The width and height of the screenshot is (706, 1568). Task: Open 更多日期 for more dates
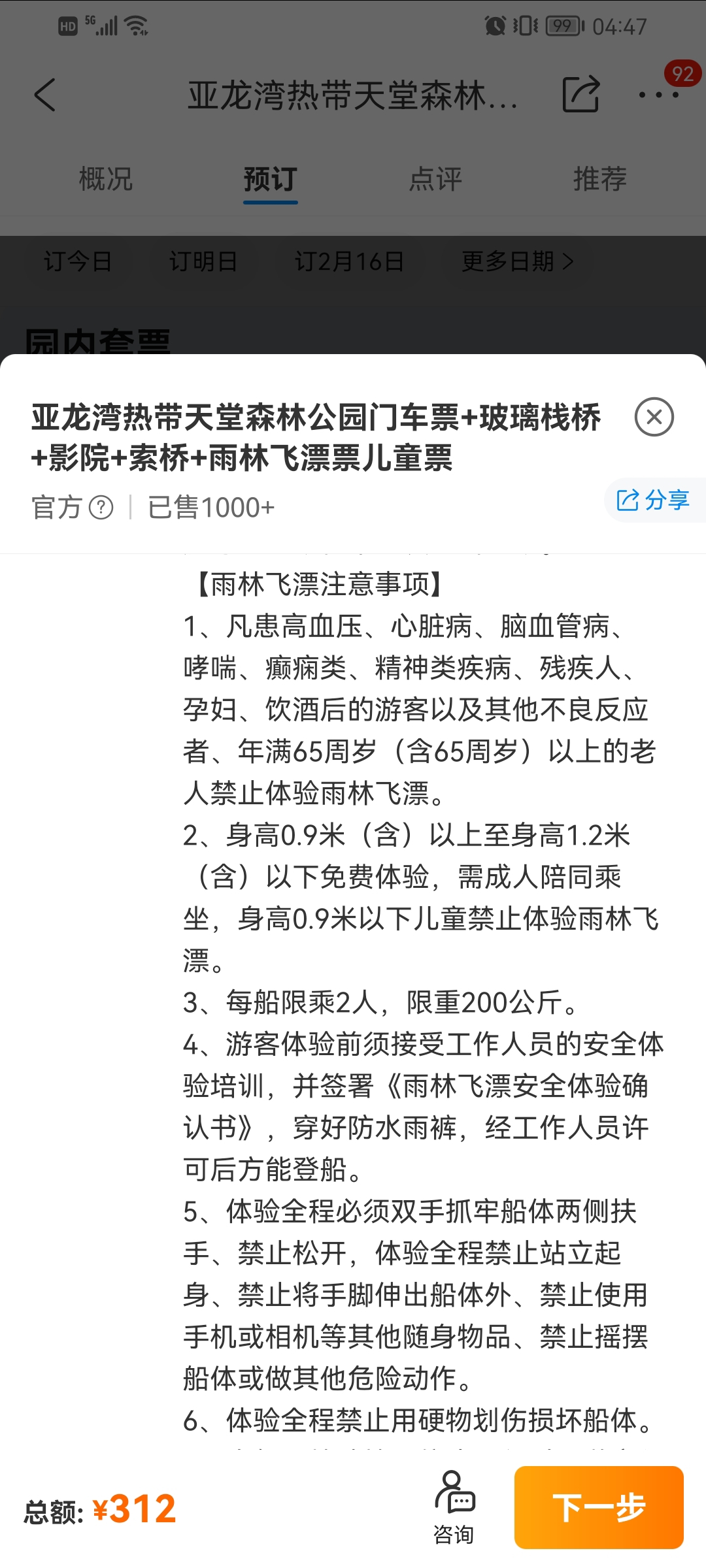(518, 261)
